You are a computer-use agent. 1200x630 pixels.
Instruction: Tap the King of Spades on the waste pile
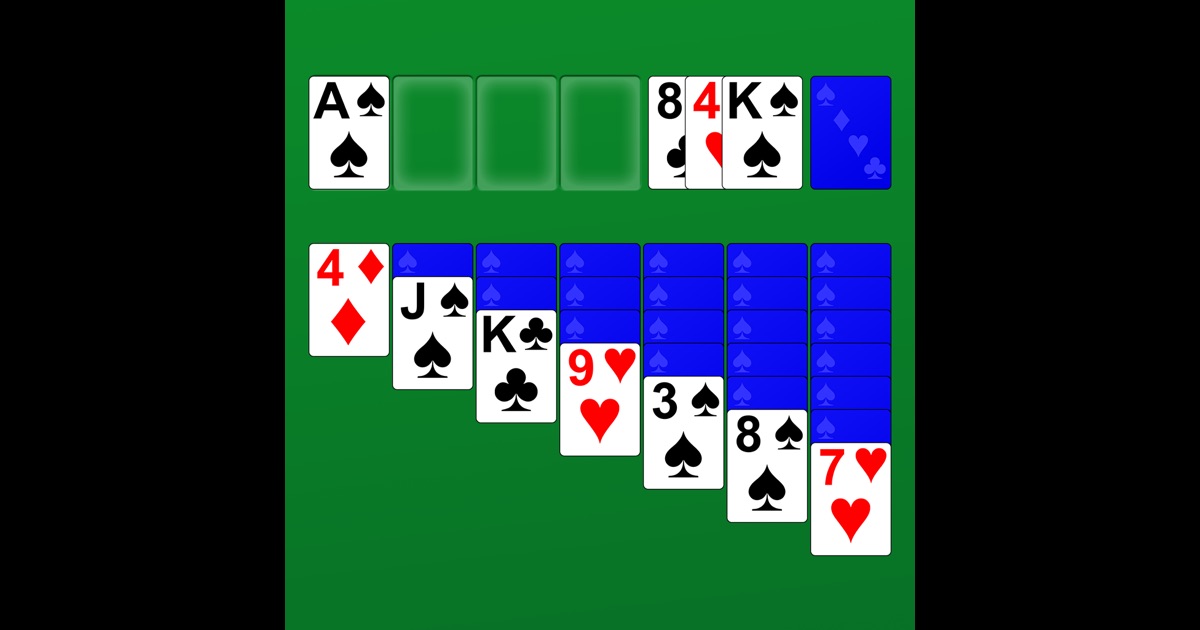click(762, 132)
